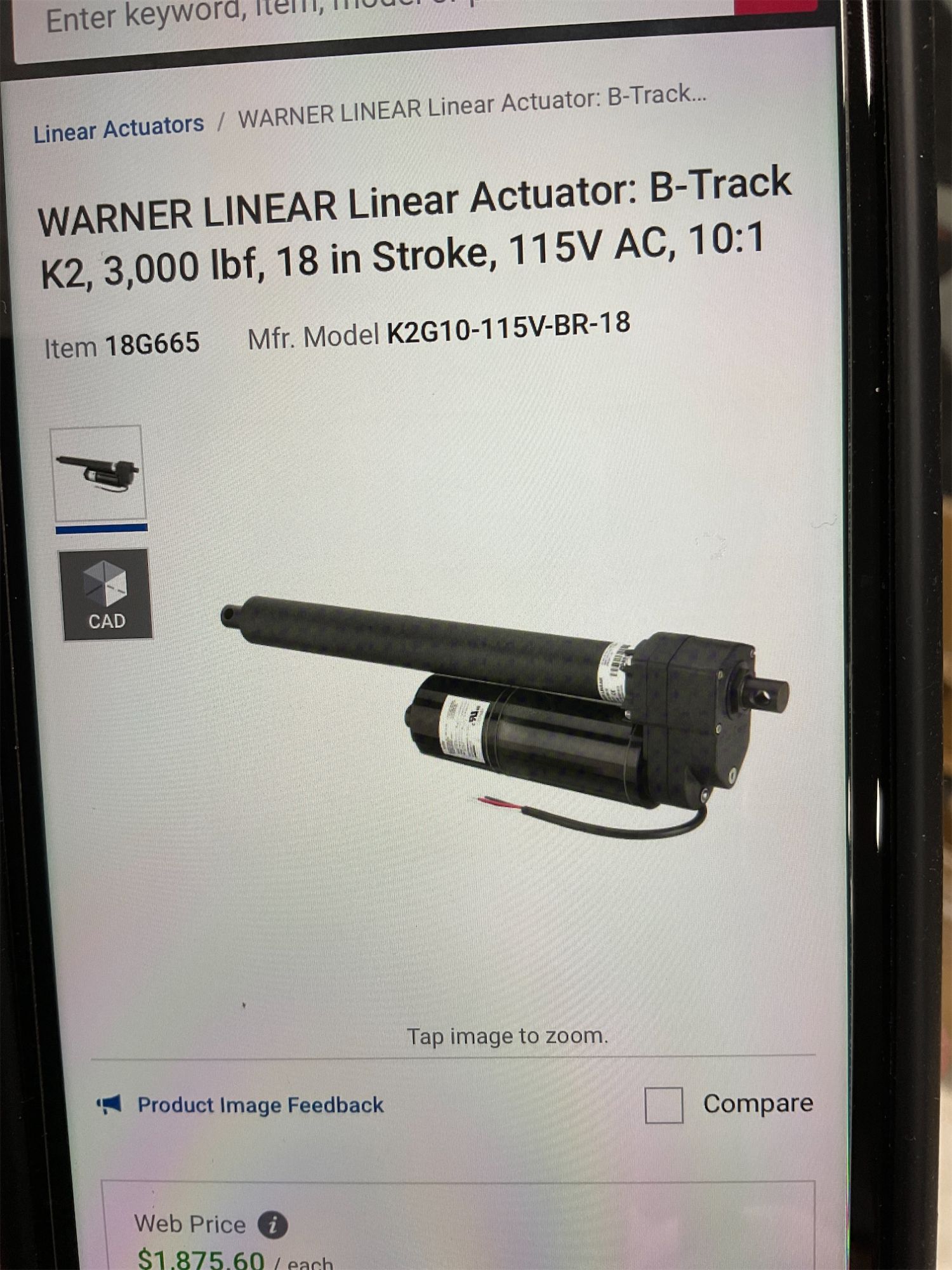Screen dimensions: 952x1270
Task: Open the CAD model thumbnail
Action: (106, 594)
